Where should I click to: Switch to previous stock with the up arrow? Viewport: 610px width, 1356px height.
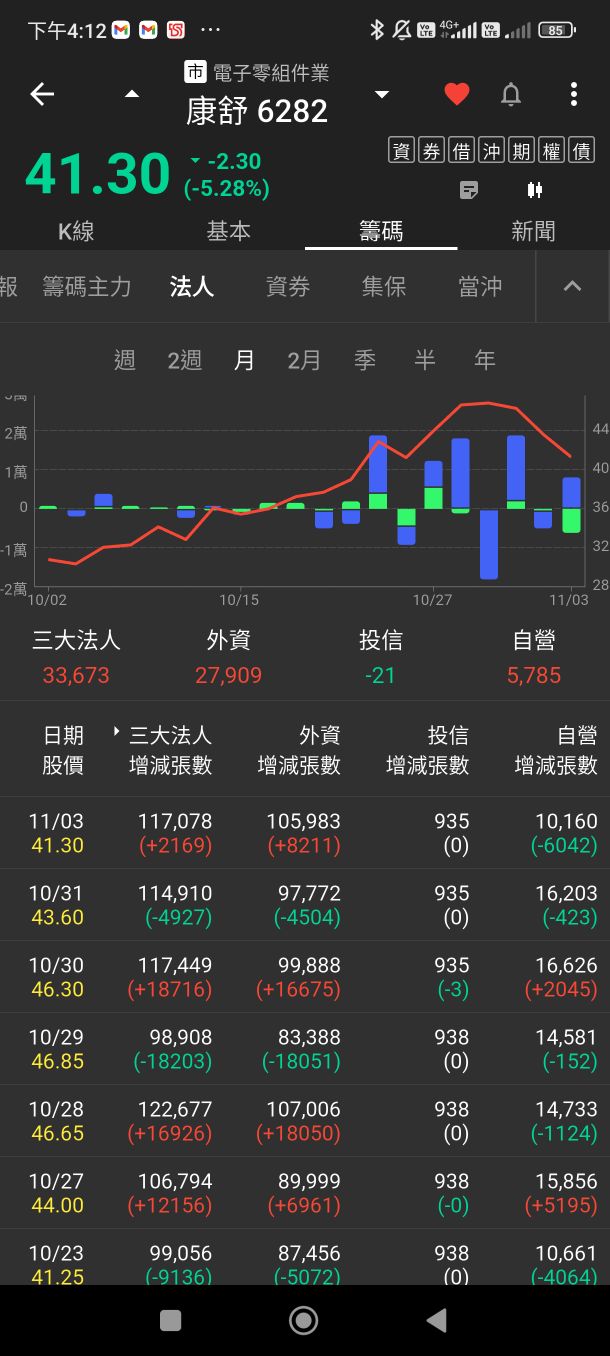click(x=131, y=95)
